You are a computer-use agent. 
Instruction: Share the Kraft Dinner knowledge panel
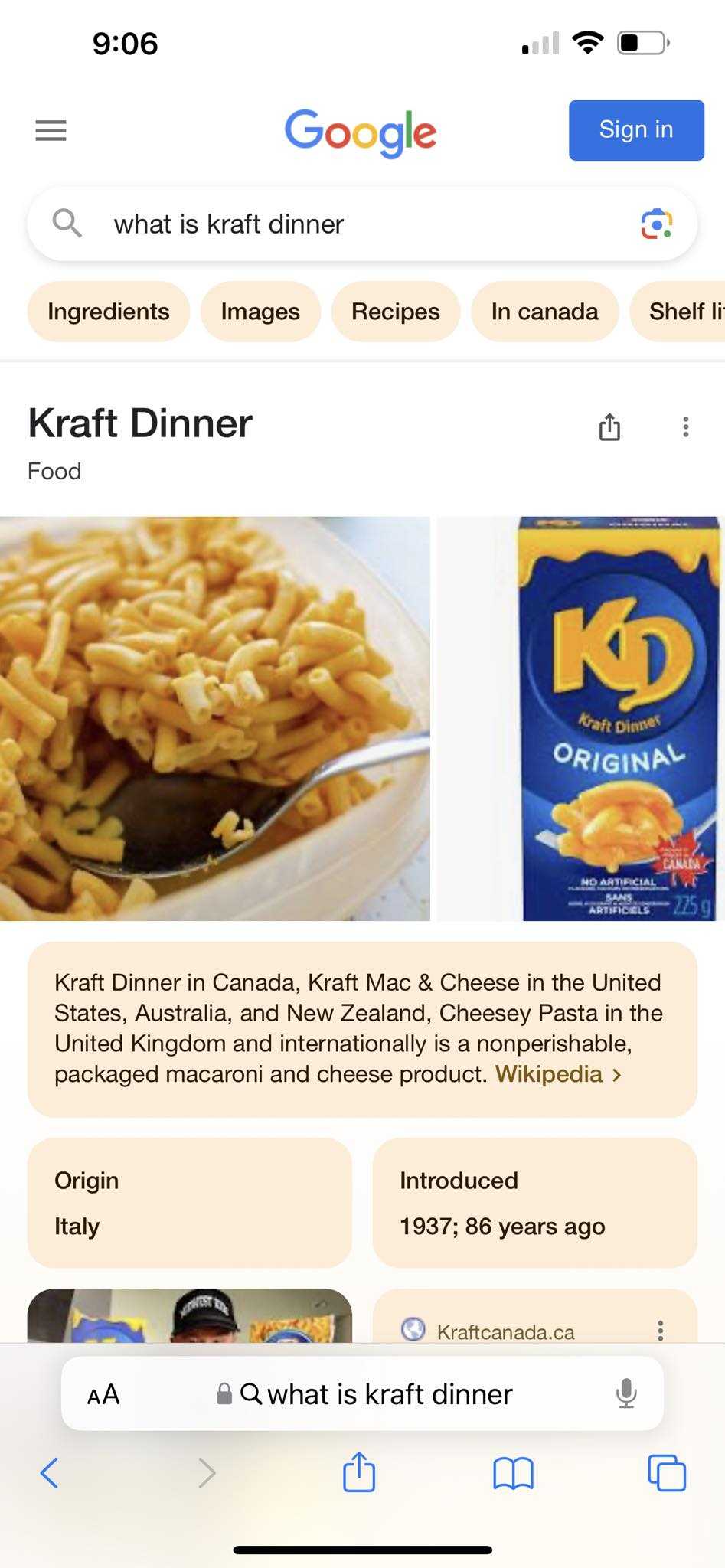(609, 426)
